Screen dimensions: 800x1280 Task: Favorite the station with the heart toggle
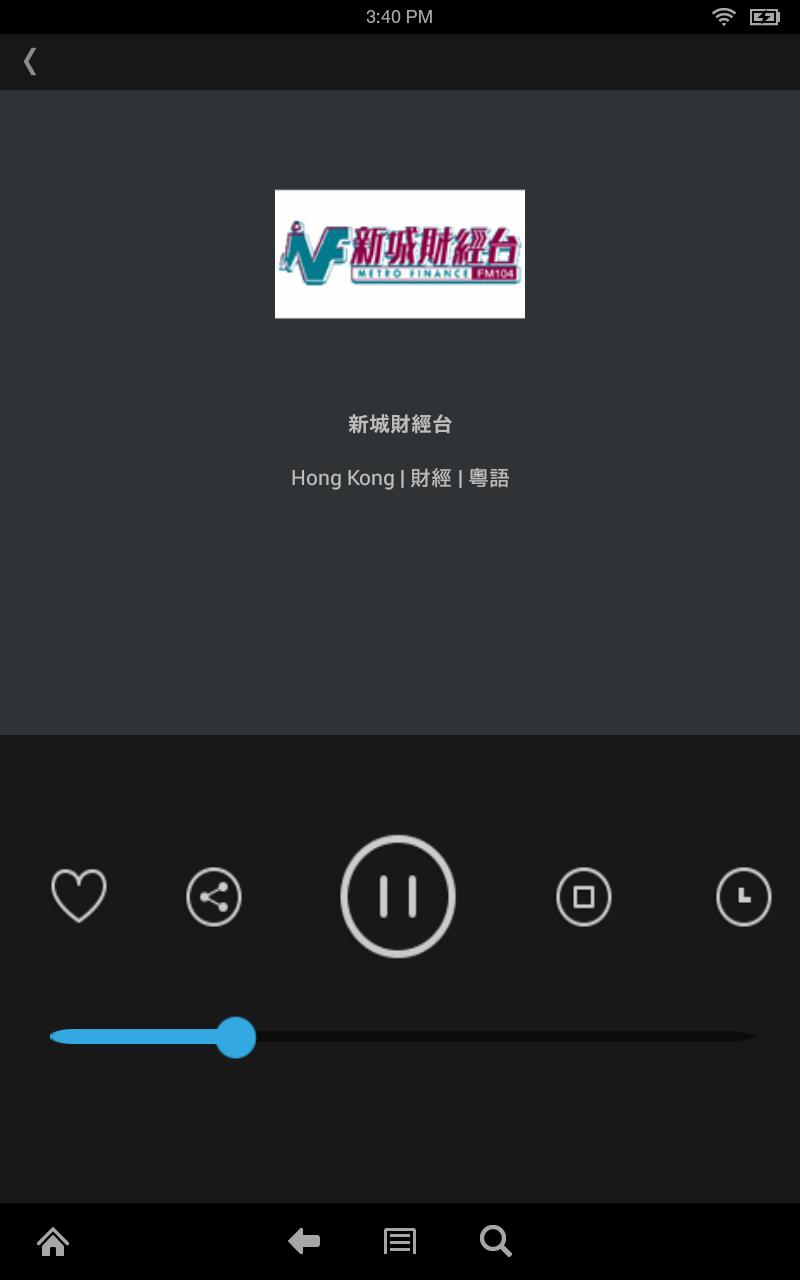(x=78, y=896)
